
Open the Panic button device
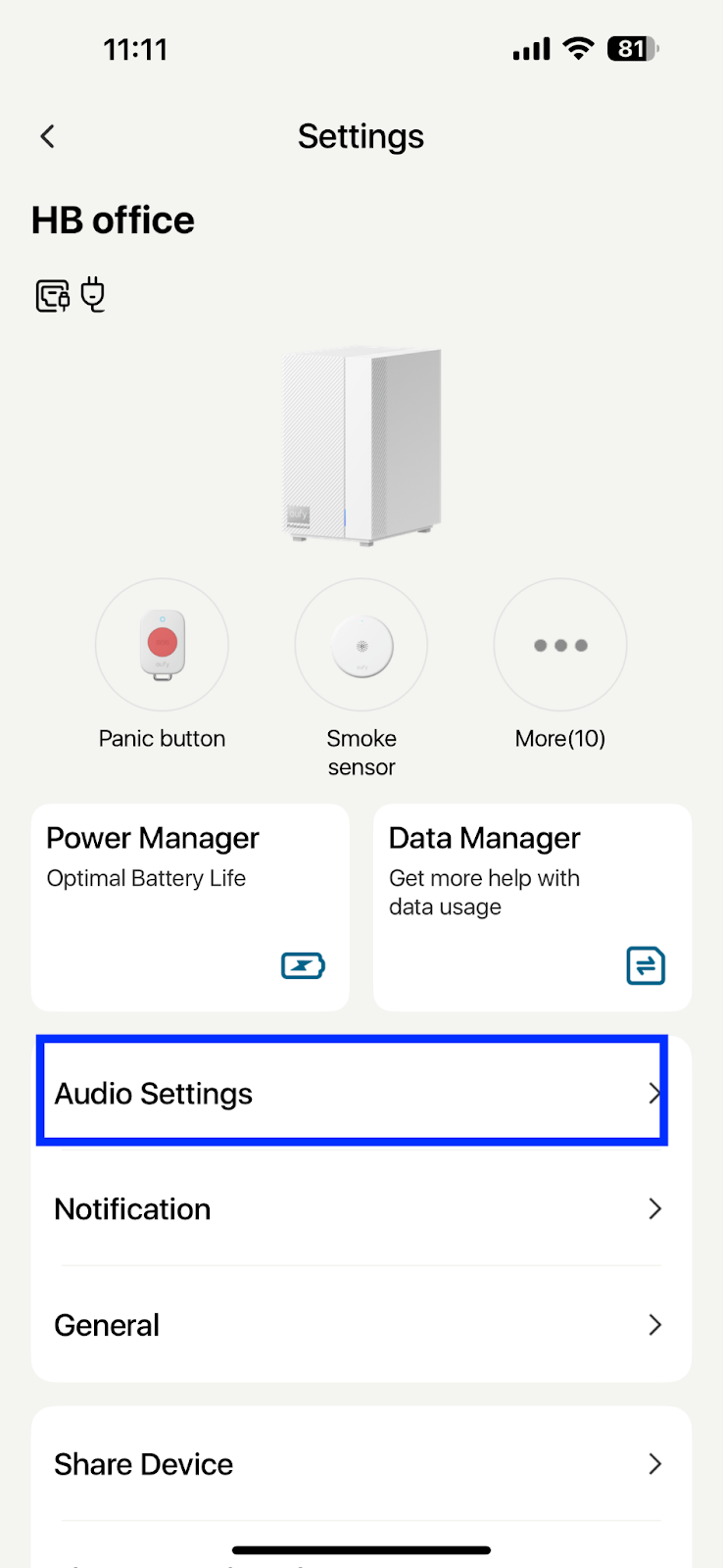[x=163, y=645]
